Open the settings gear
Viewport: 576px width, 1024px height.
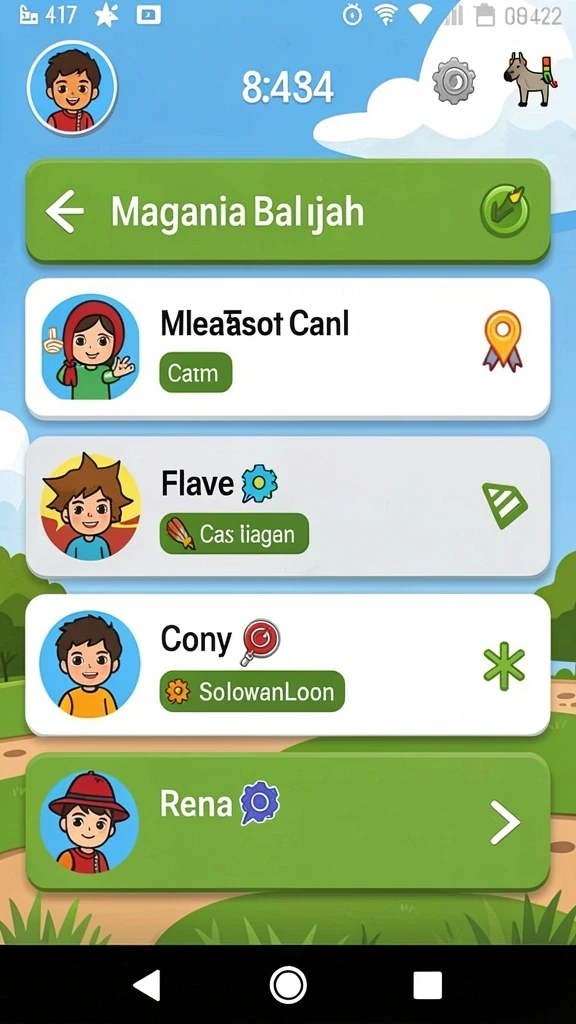coord(454,81)
